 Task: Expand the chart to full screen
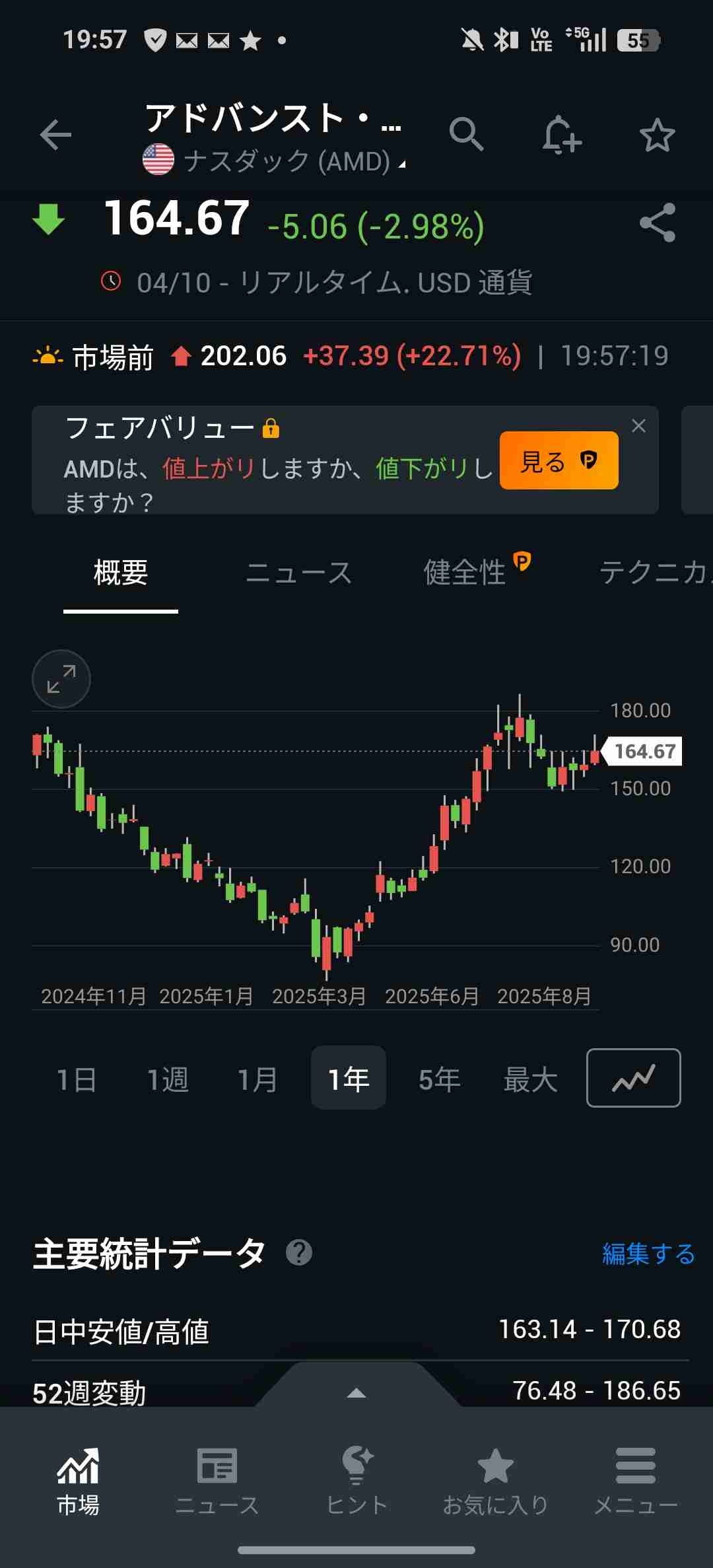pos(61,679)
